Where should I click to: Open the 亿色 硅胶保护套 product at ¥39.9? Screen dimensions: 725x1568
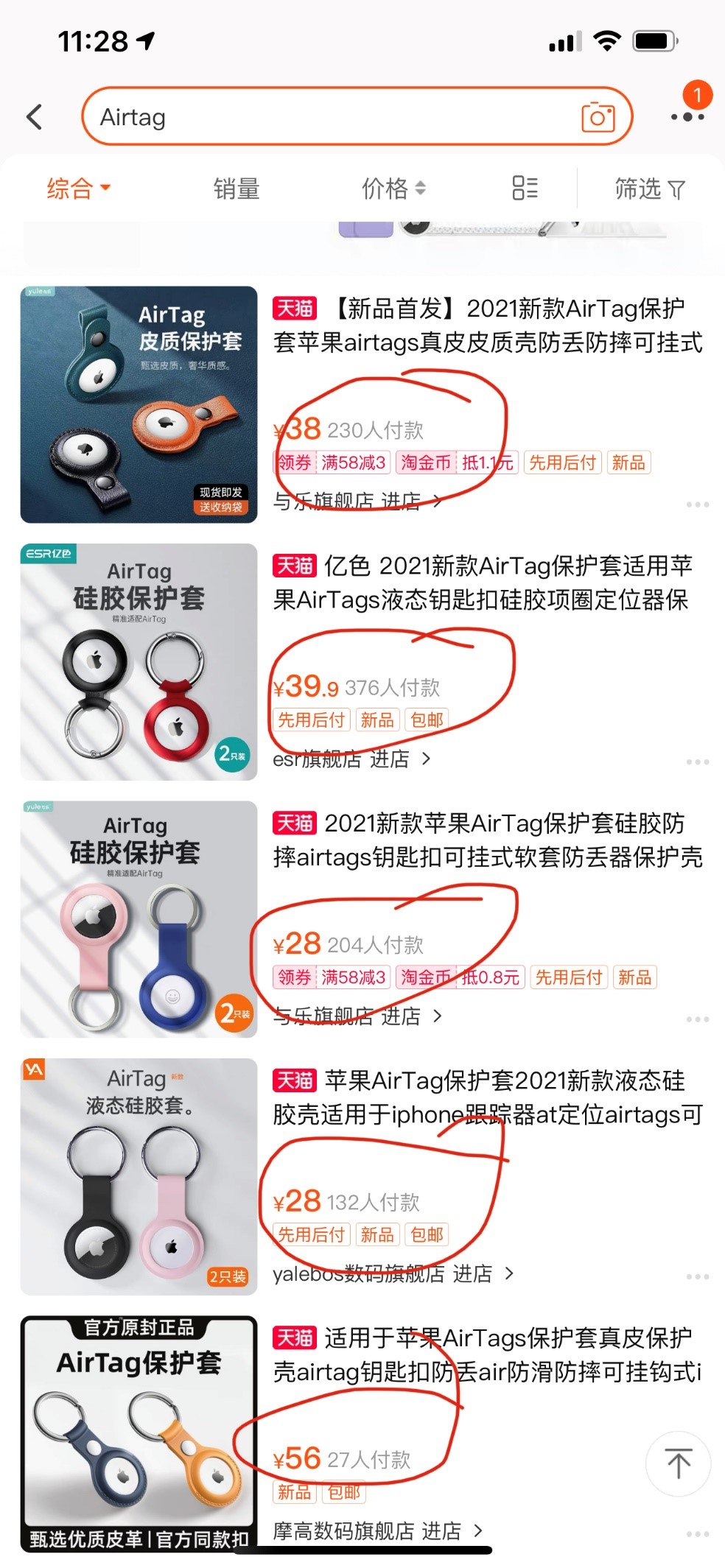tap(139, 661)
